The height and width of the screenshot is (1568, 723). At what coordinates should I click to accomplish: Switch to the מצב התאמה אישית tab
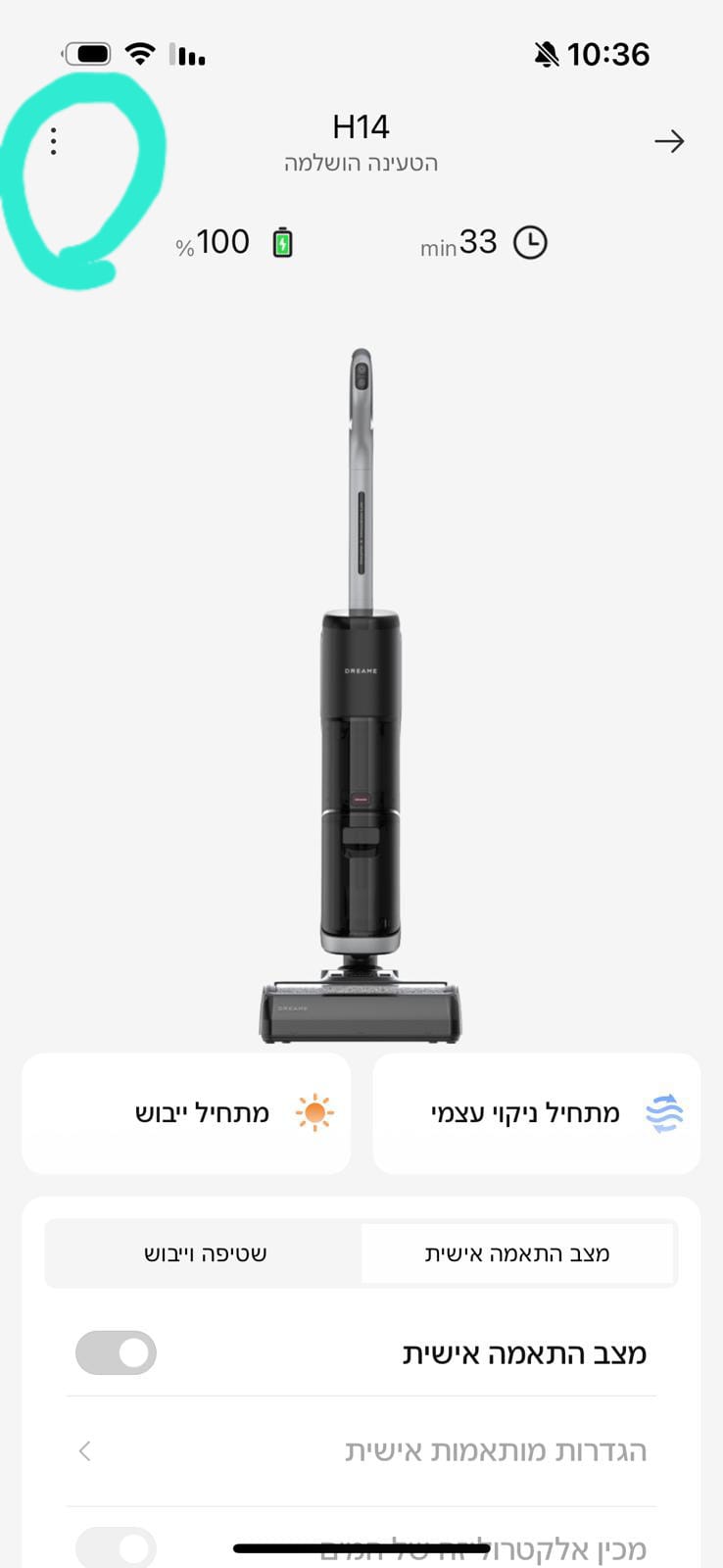click(517, 1253)
